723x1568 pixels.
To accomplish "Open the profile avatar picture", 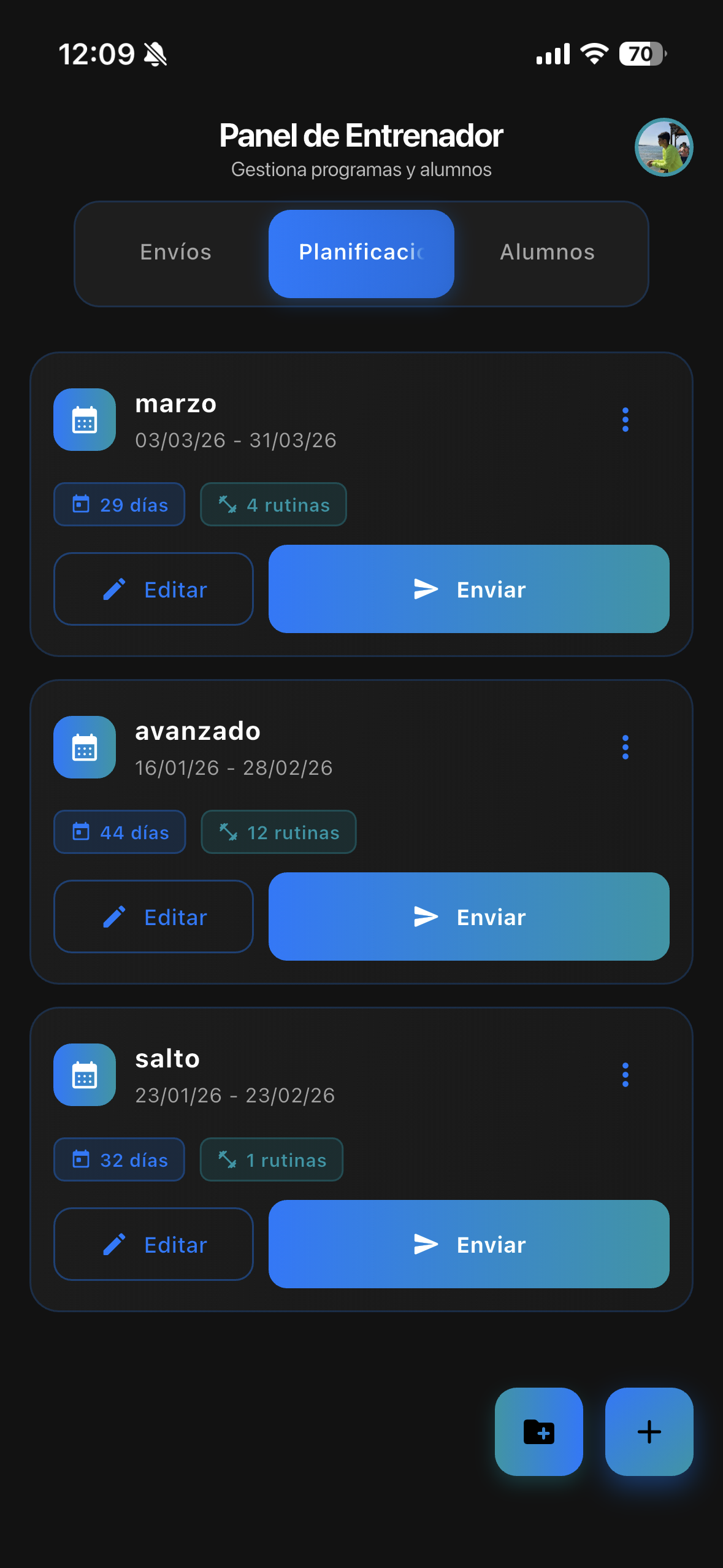I will point(664,147).
